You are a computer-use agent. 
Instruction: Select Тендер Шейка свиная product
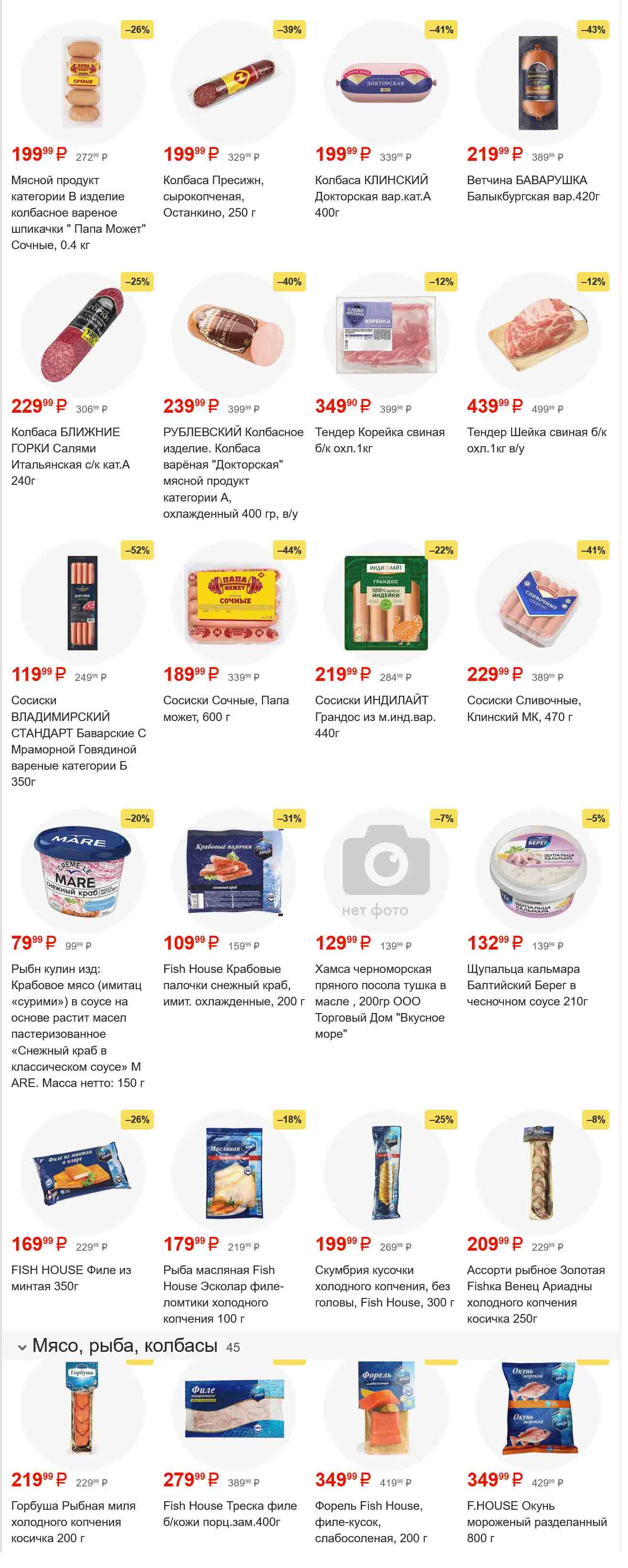click(538, 334)
